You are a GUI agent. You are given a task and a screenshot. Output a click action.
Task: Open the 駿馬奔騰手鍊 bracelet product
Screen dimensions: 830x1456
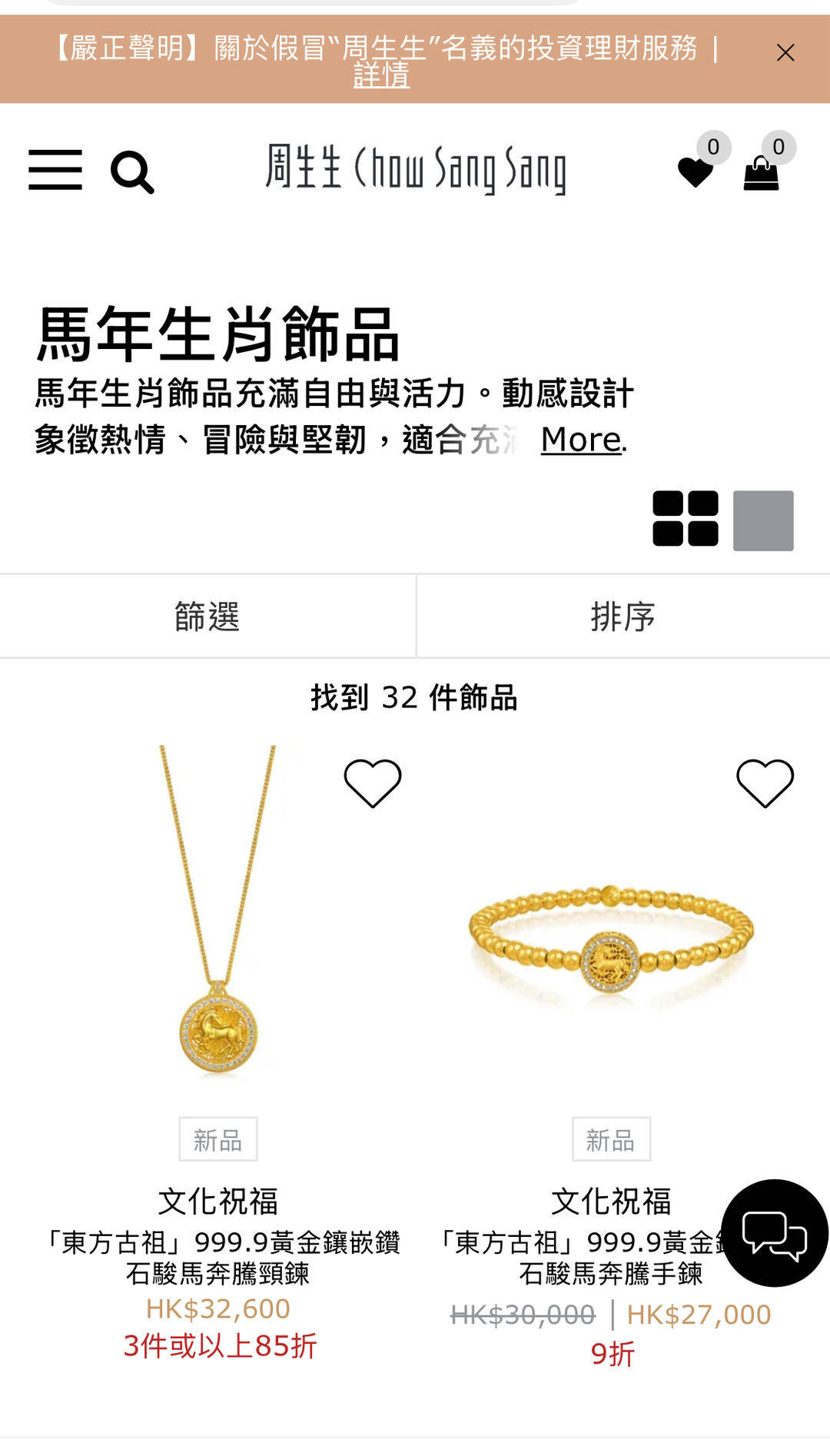(611, 938)
